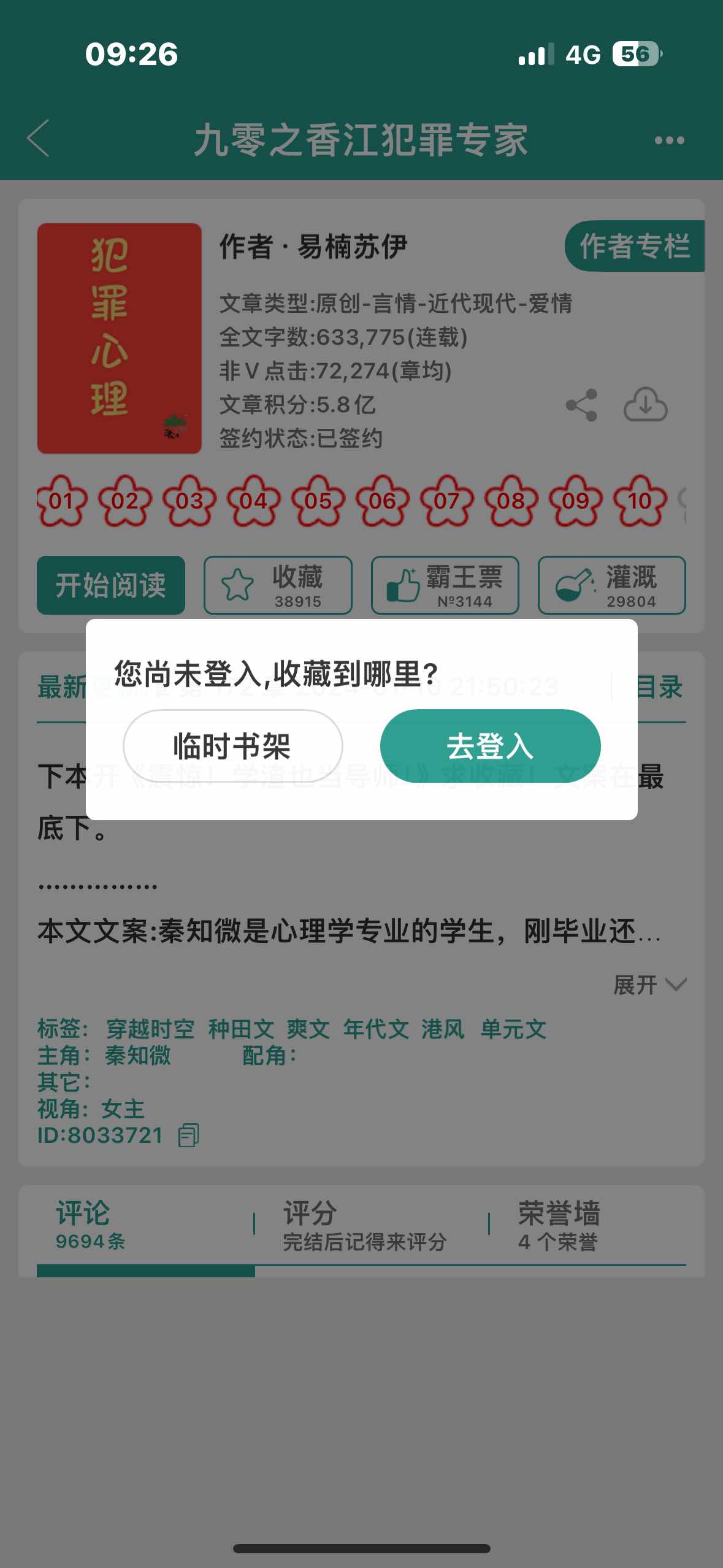Open the 作者专栏 author column
The image size is (723, 1568).
tap(635, 246)
